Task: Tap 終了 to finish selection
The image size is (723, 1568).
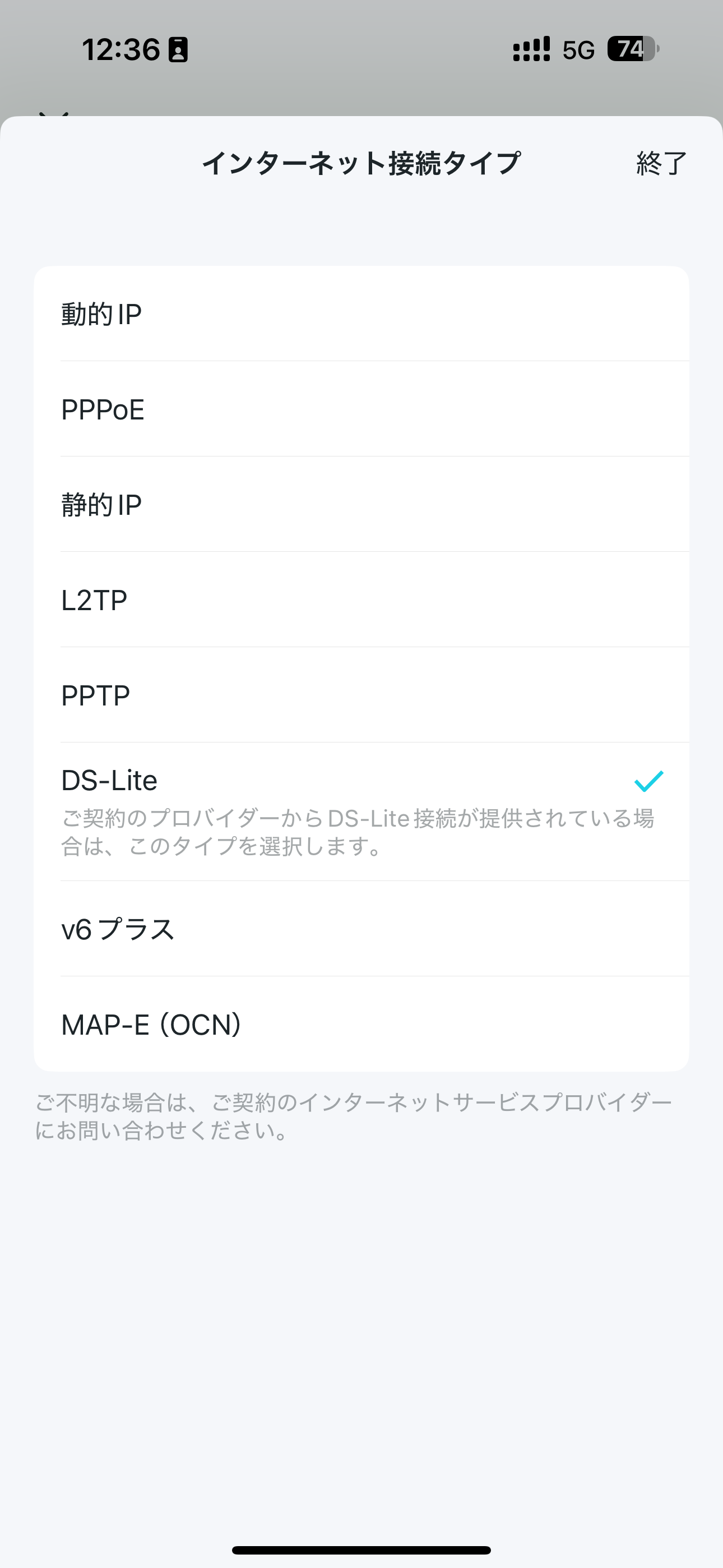Action: pos(661,163)
